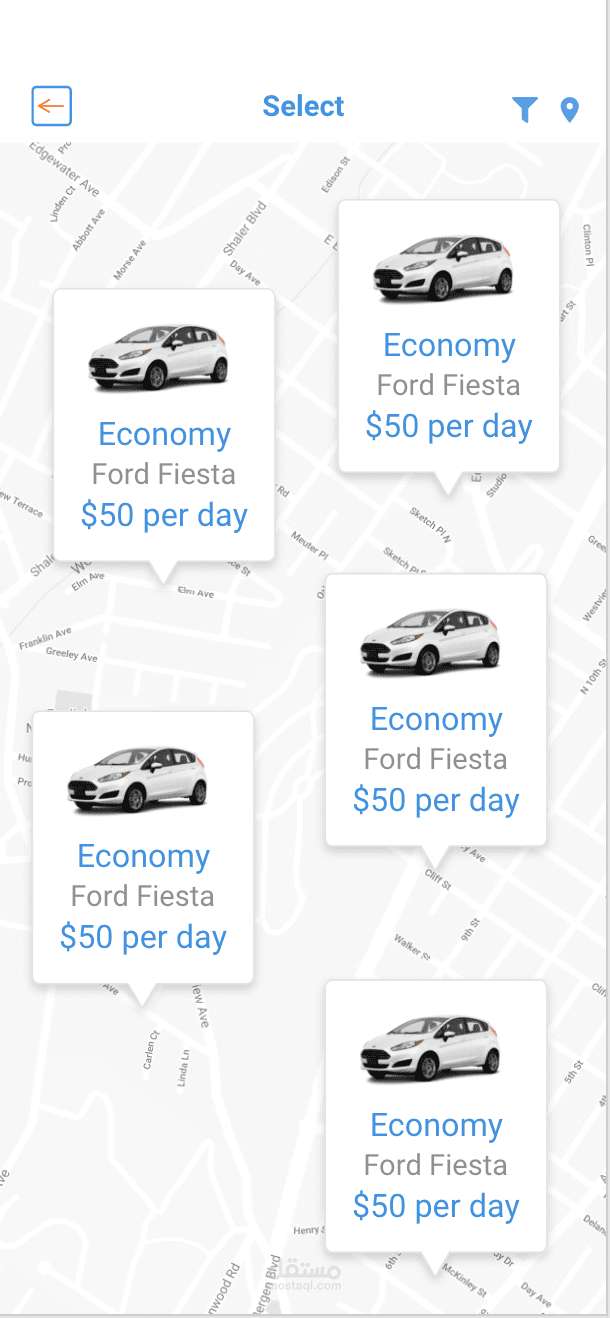Go back using the orange arrow
The height and width of the screenshot is (1318, 610).
click(51, 106)
